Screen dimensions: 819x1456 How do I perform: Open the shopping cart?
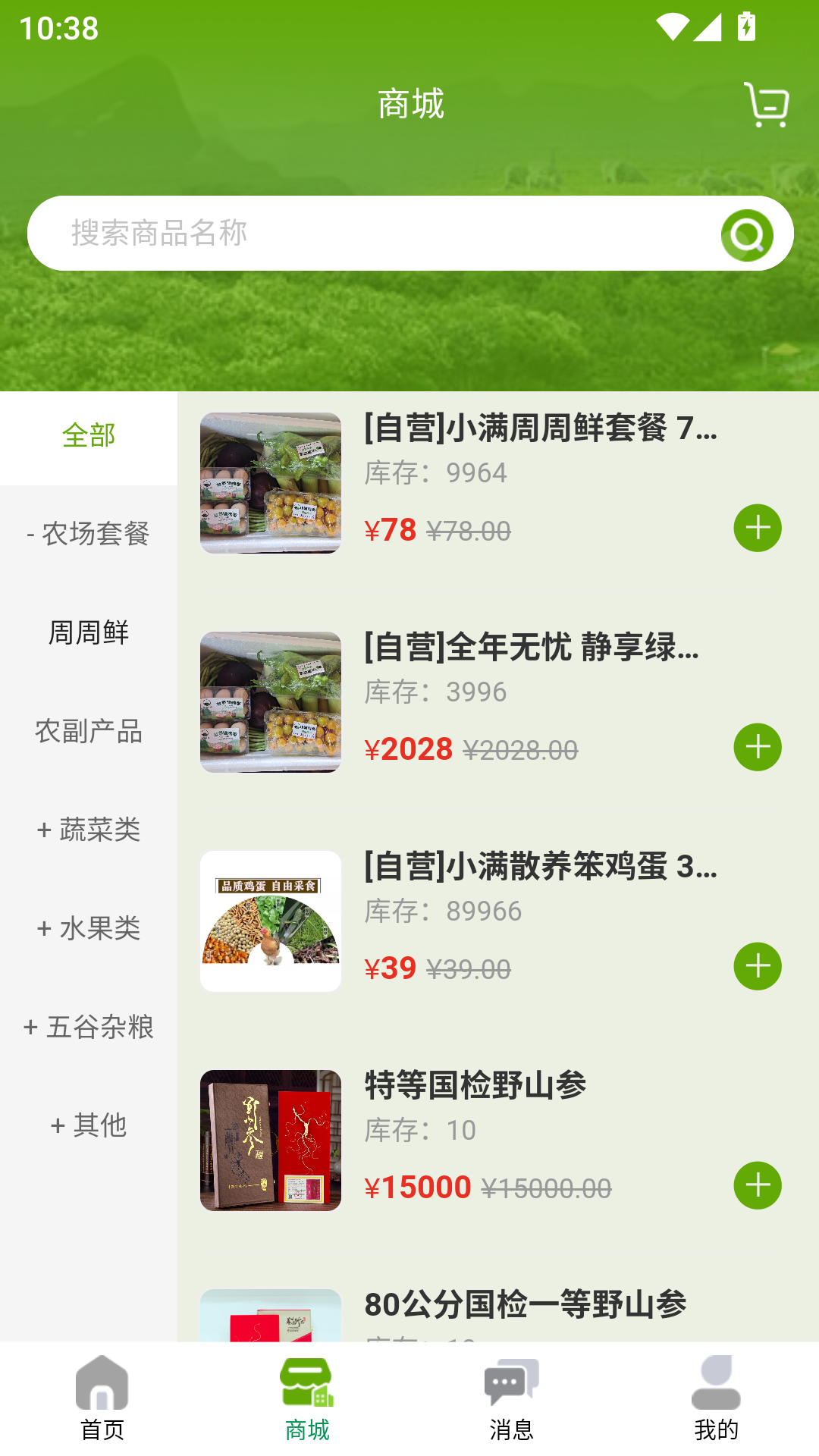coord(767,105)
